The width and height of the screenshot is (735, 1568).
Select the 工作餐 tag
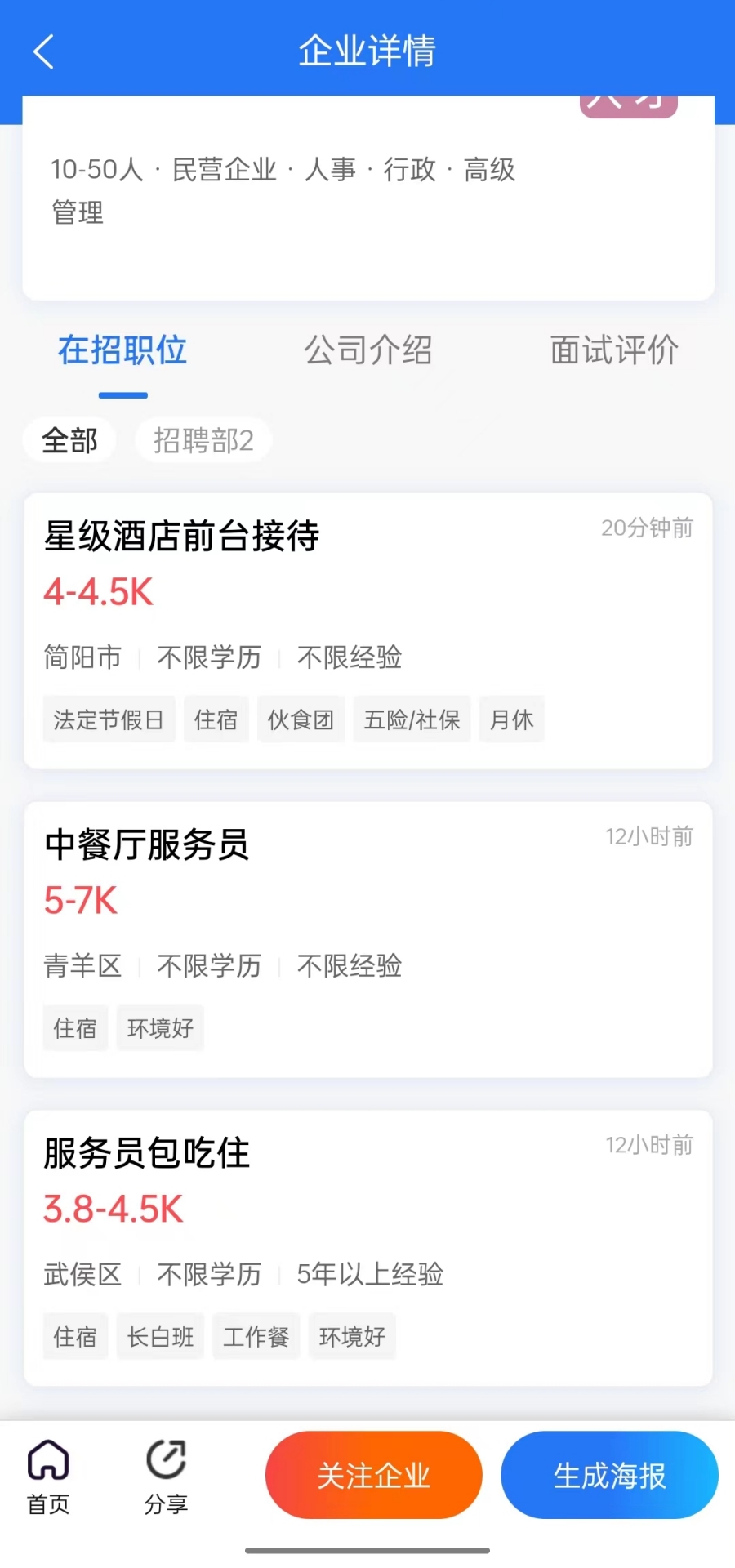tap(256, 1336)
